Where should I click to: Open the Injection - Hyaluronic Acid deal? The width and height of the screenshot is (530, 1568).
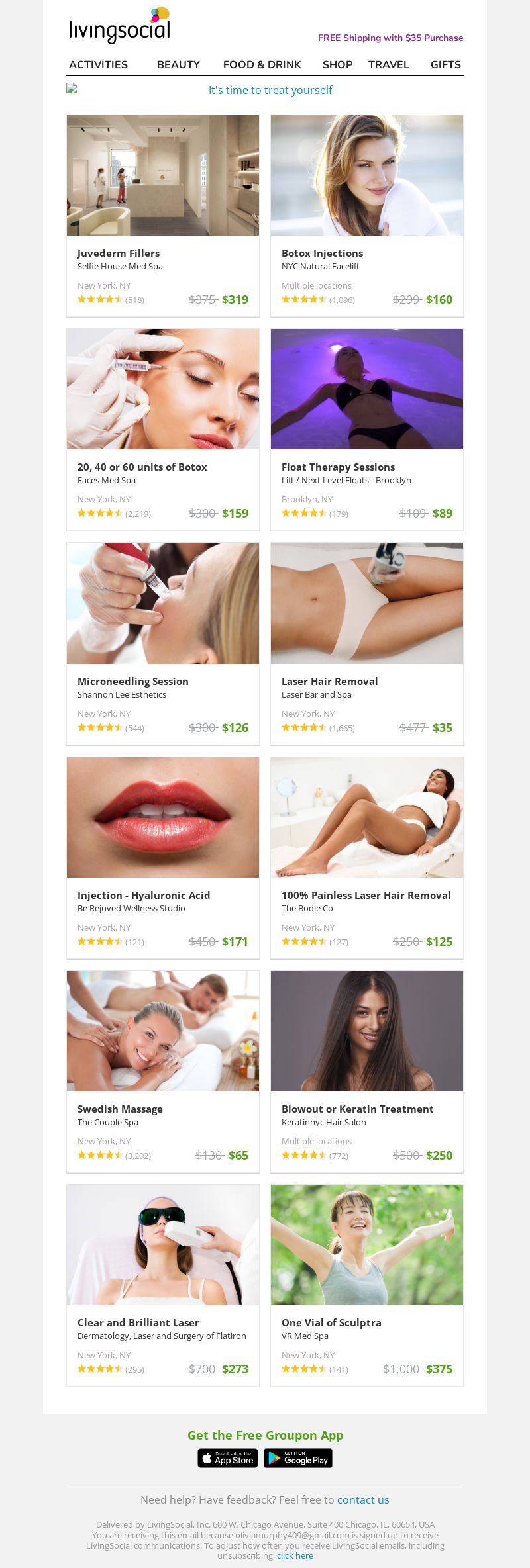144,895
